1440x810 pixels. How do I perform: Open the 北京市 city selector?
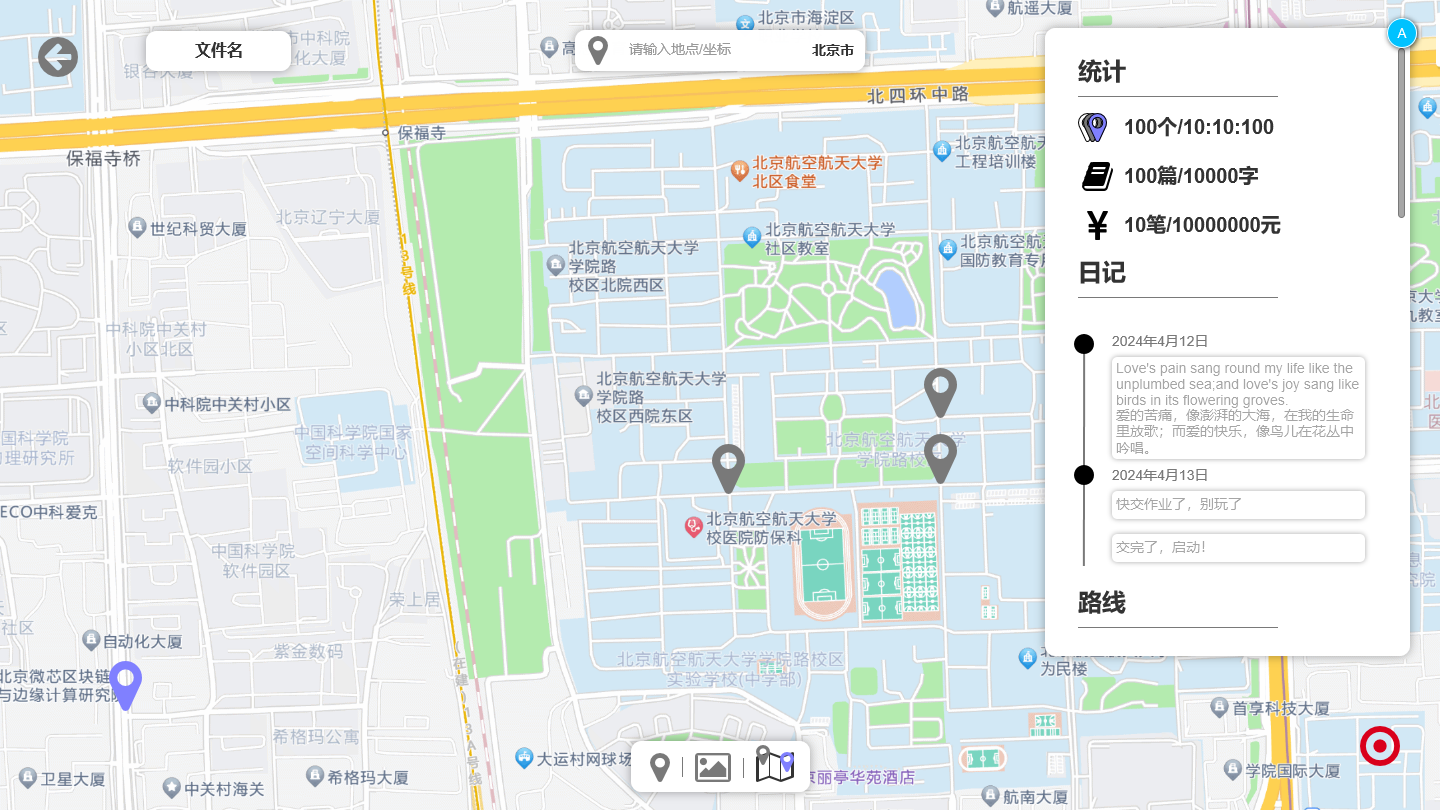tap(832, 50)
